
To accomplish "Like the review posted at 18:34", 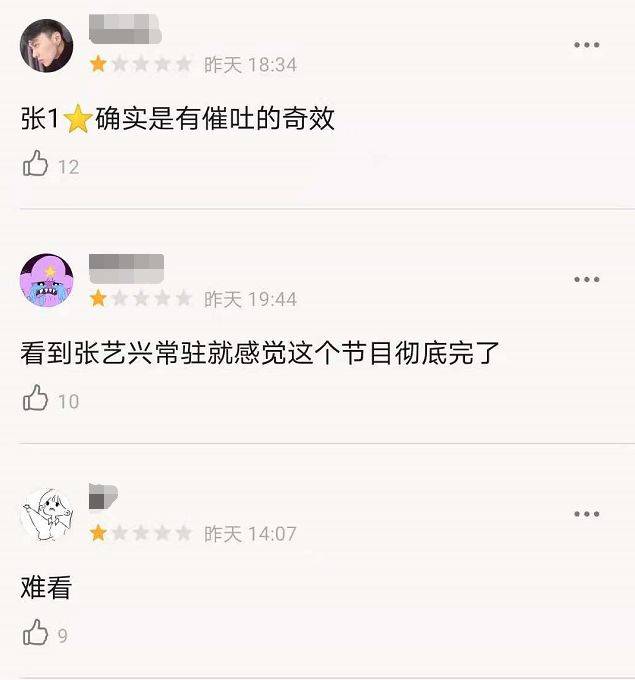I will 36,164.
